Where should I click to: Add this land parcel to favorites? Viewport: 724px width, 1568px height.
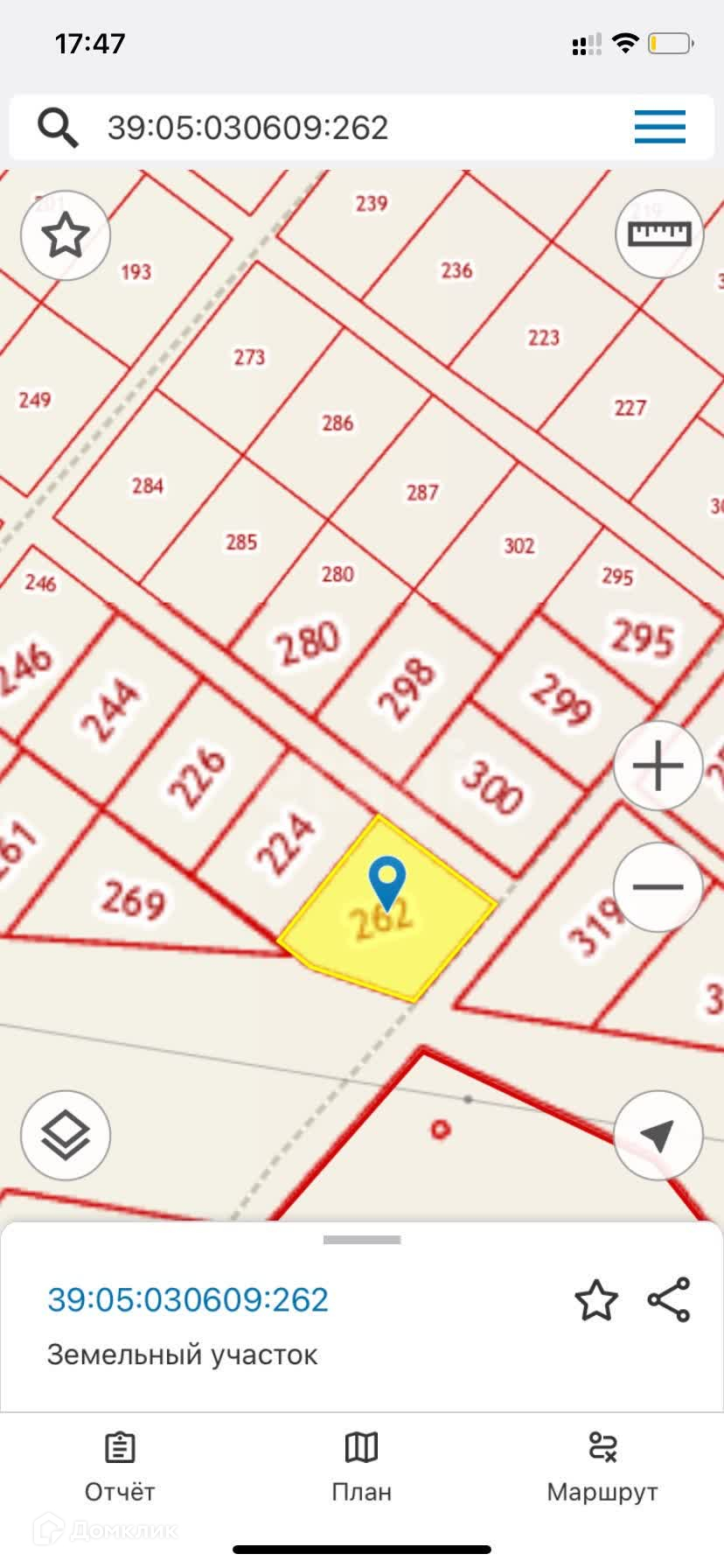pyautogui.click(x=596, y=1300)
